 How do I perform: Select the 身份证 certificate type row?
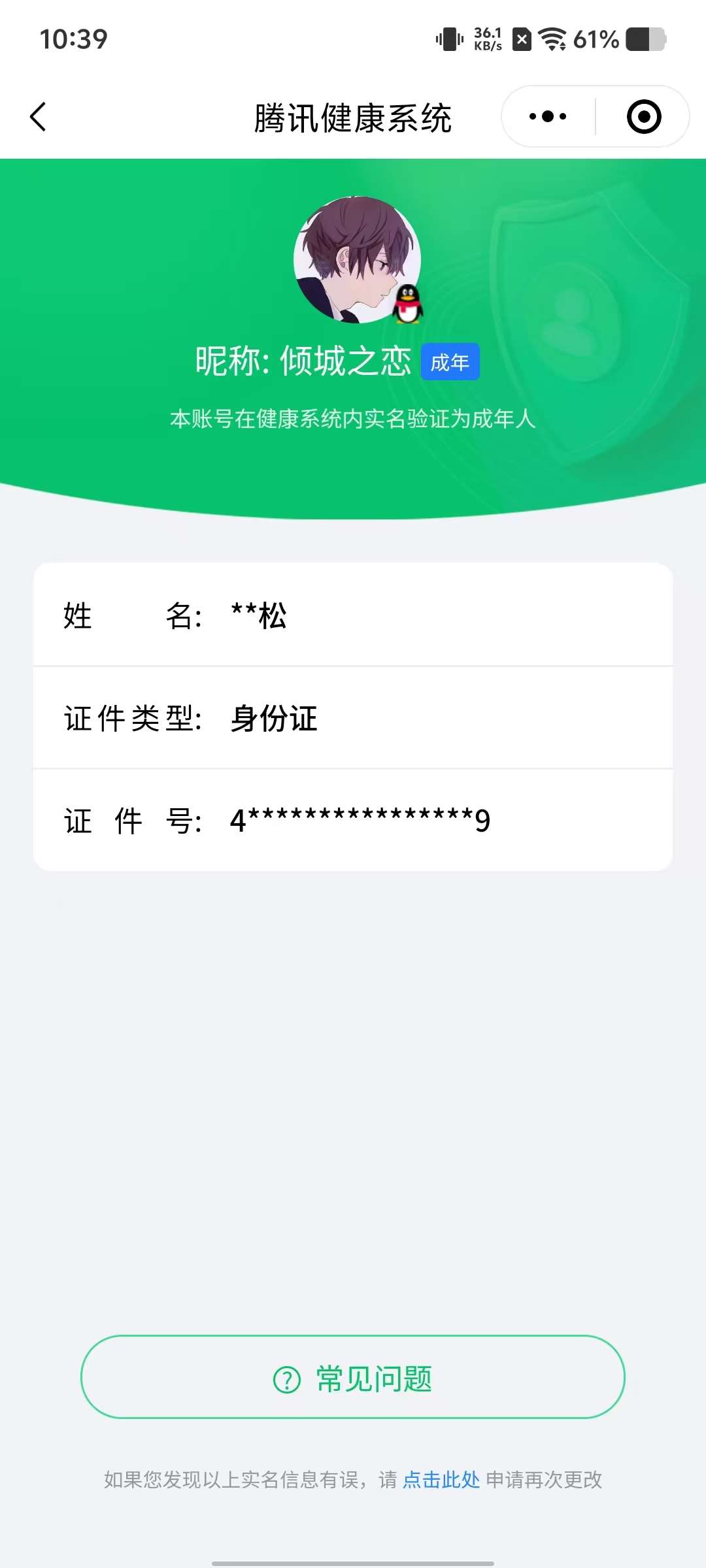[x=353, y=719]
